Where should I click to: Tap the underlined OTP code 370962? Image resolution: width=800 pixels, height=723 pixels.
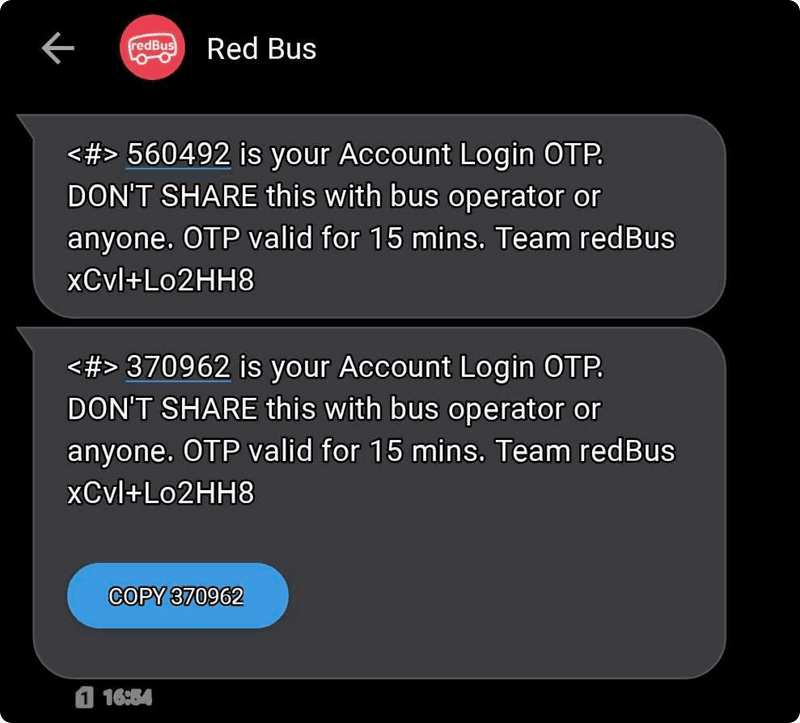point(179,367)
